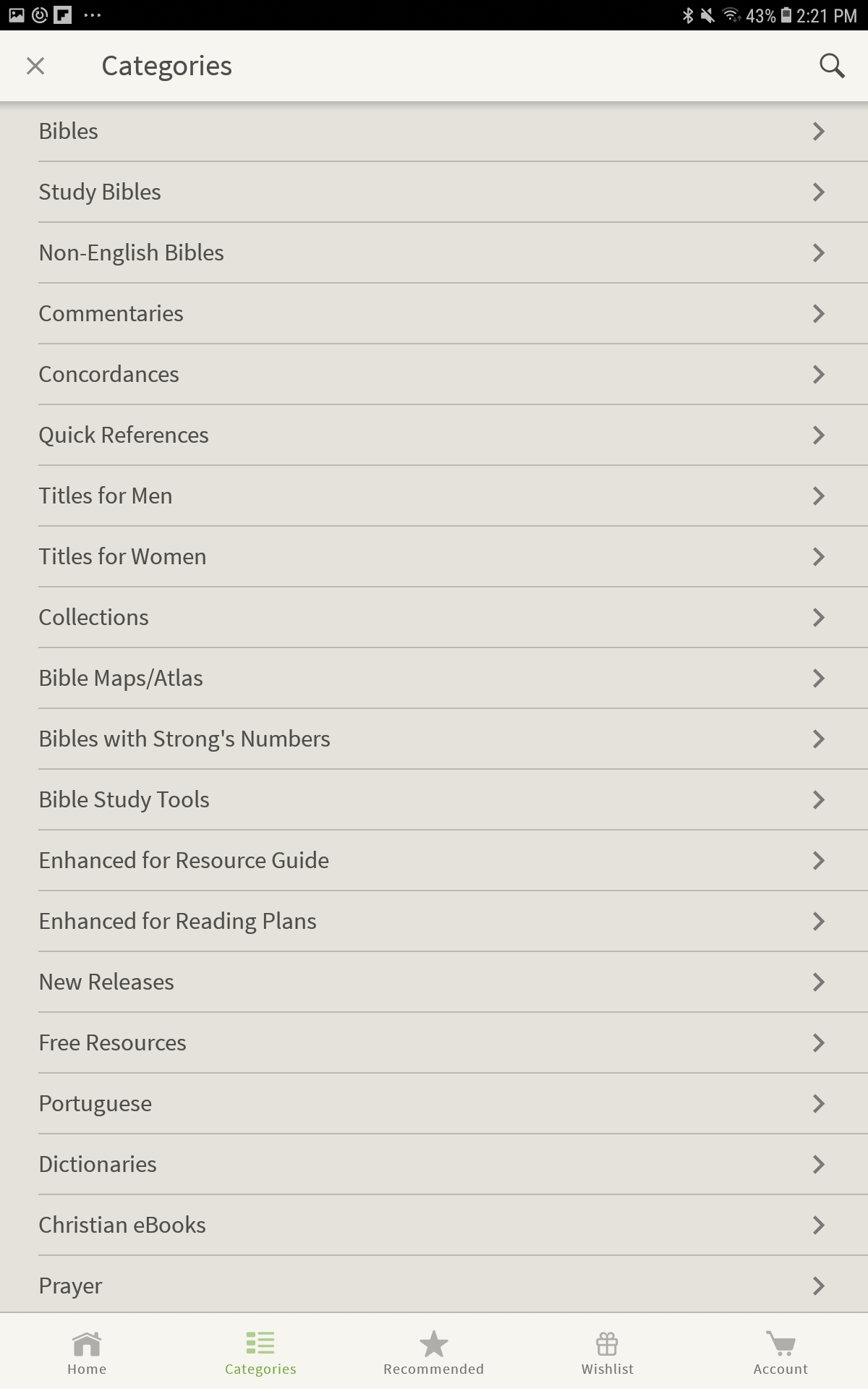Browse Commentaries
Screen dimensions: 868x1389
coord(434,314)
